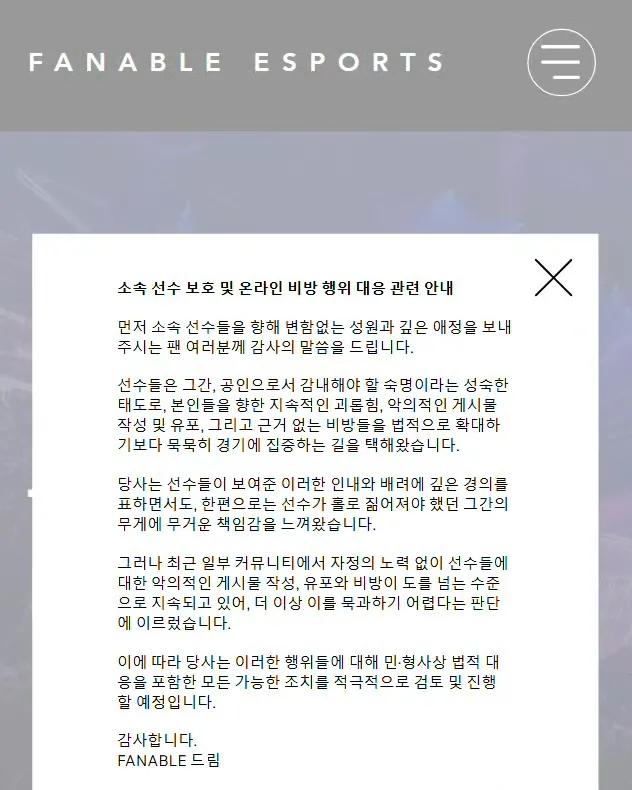Close the announcement popup
This screenshot has width=632, height=790.
(553, 278)
